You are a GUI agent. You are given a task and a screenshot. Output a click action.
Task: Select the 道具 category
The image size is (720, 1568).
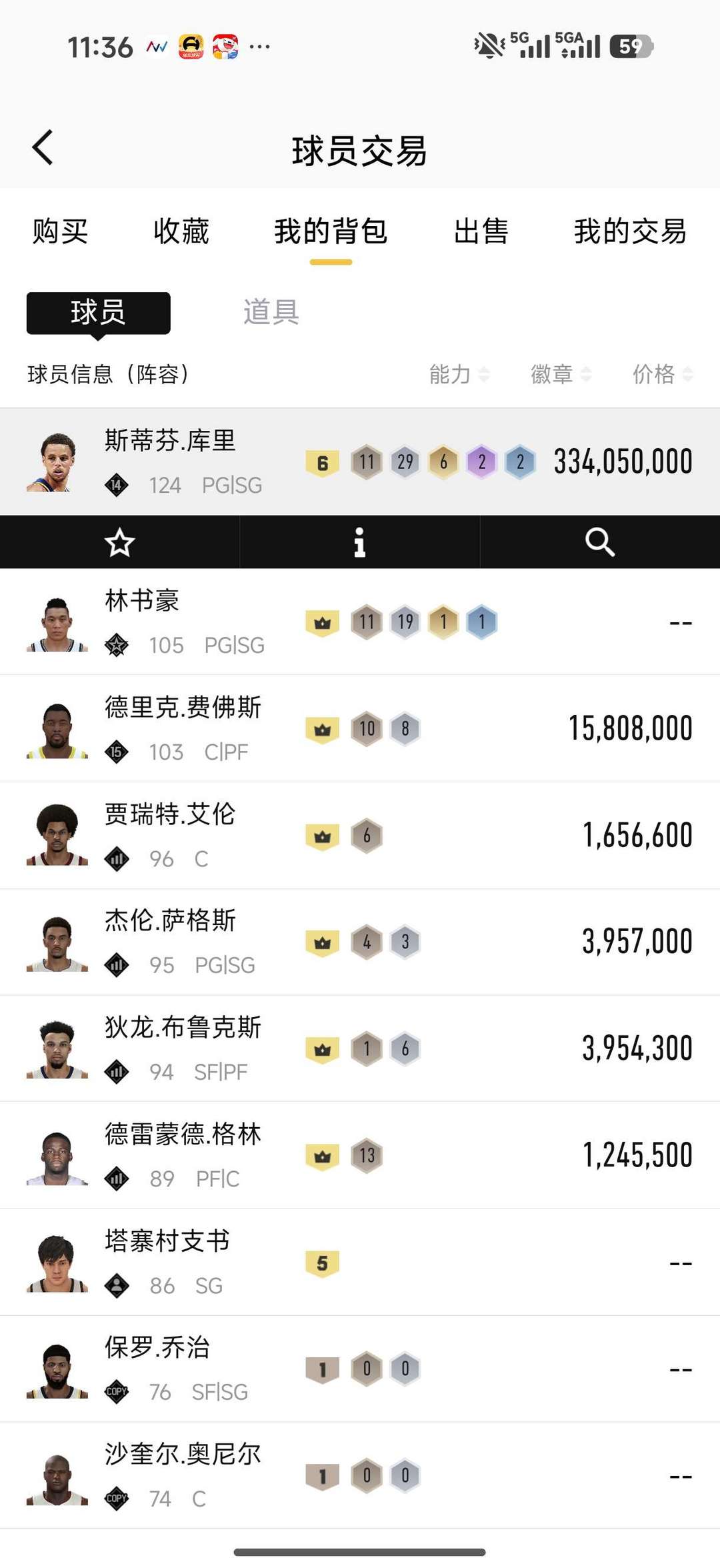(271, 312)
